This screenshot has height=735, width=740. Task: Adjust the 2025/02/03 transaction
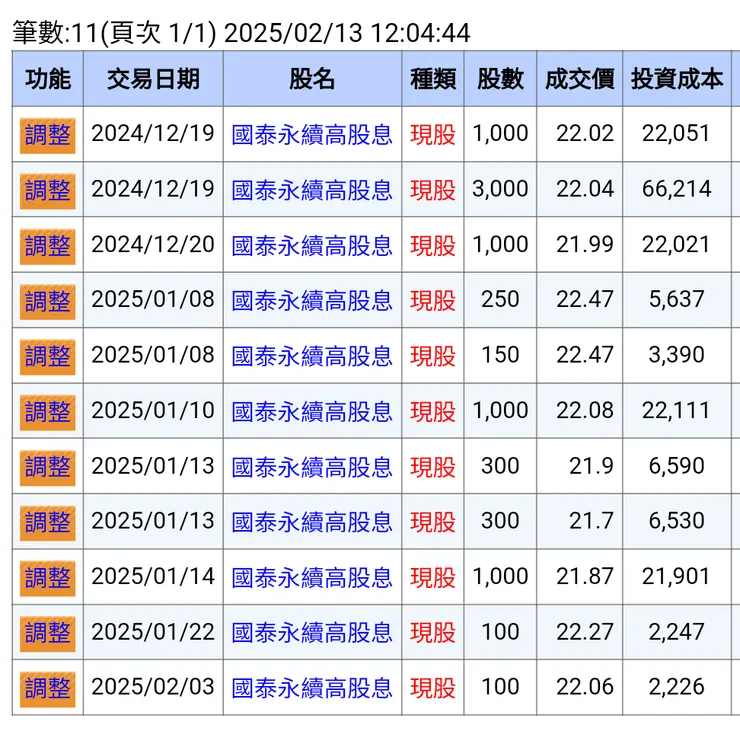[48, 687]
